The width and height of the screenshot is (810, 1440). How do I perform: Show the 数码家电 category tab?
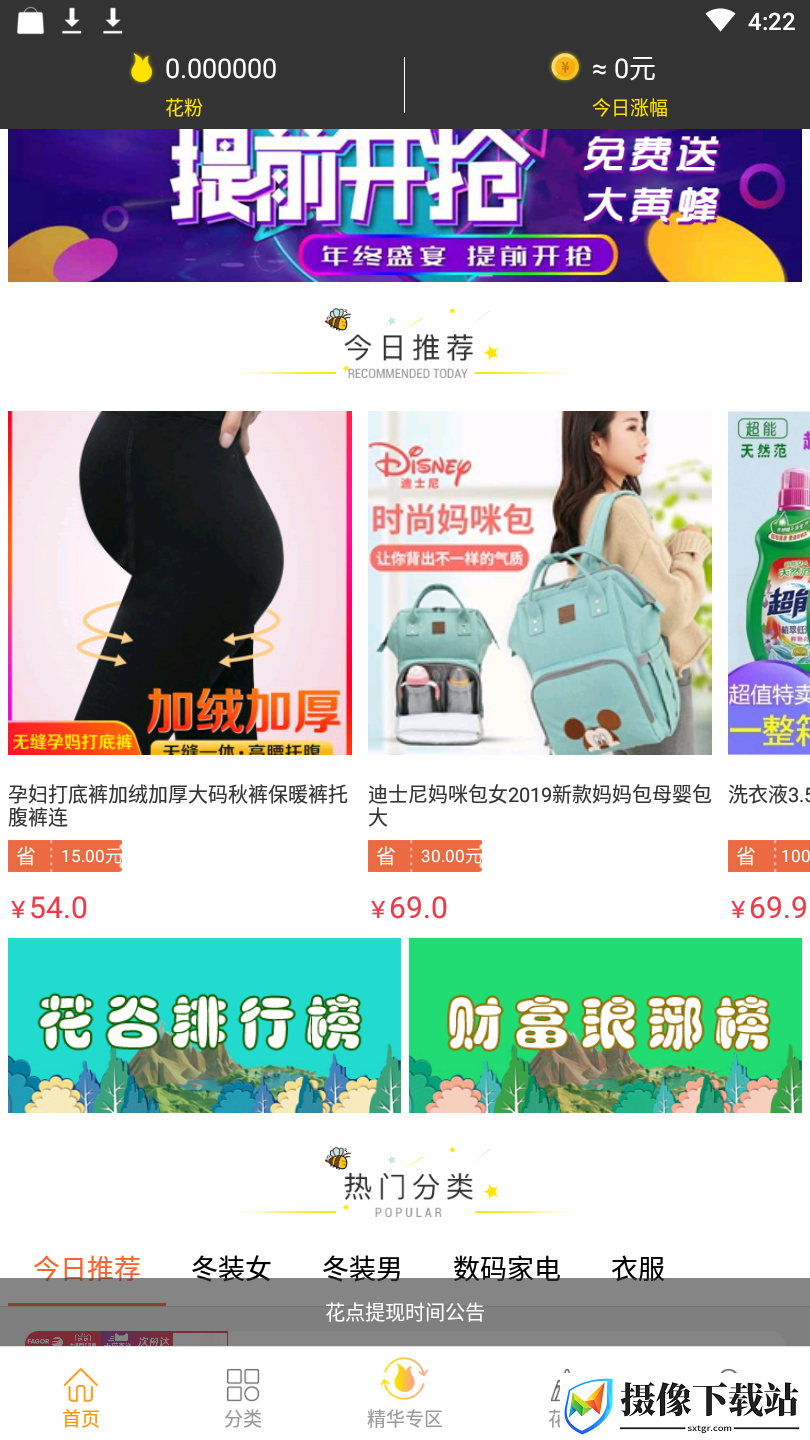[x=506, y=1268]
